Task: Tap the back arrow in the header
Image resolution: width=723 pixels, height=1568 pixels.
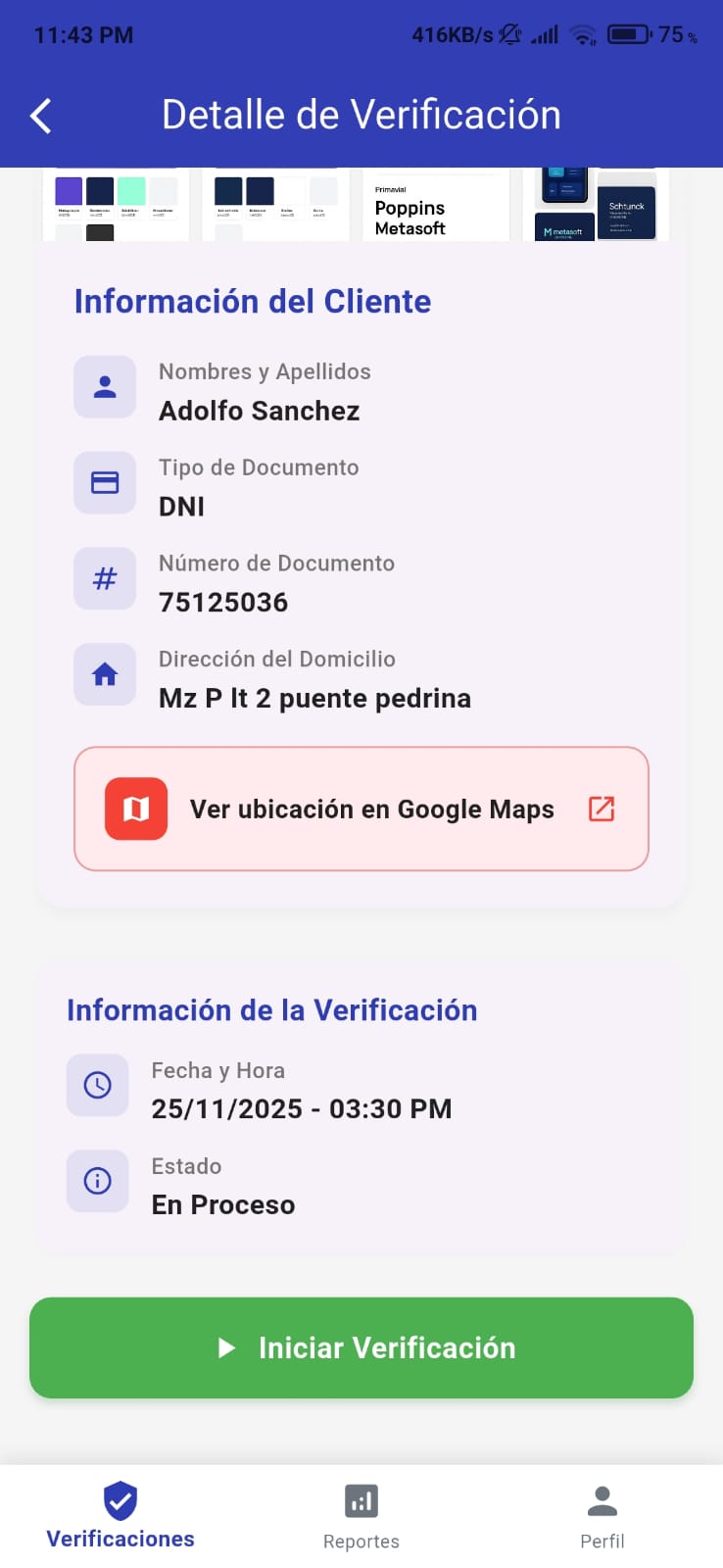Action: tap(39, 115)
